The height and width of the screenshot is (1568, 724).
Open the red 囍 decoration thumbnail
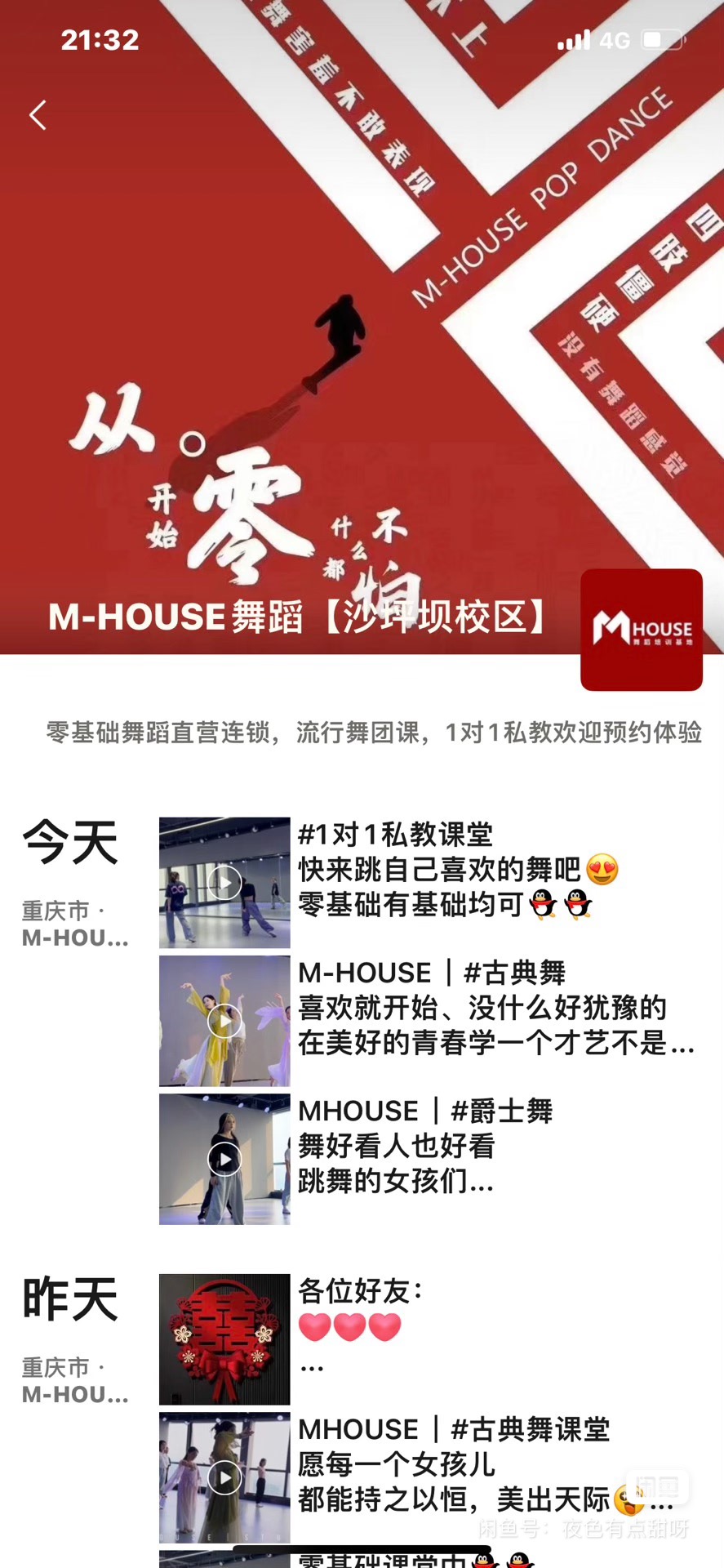point(224,1338)
